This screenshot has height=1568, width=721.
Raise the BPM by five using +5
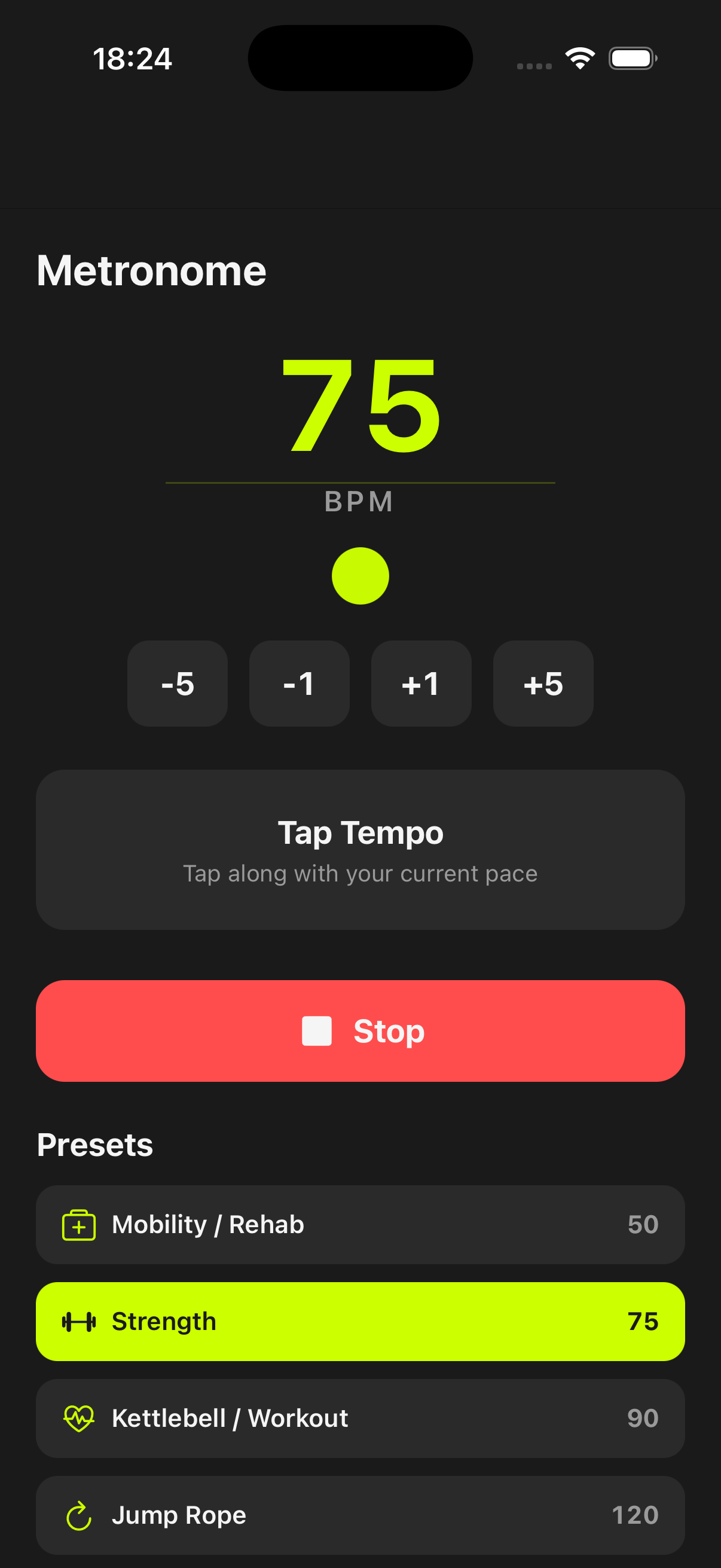(542, 684)
